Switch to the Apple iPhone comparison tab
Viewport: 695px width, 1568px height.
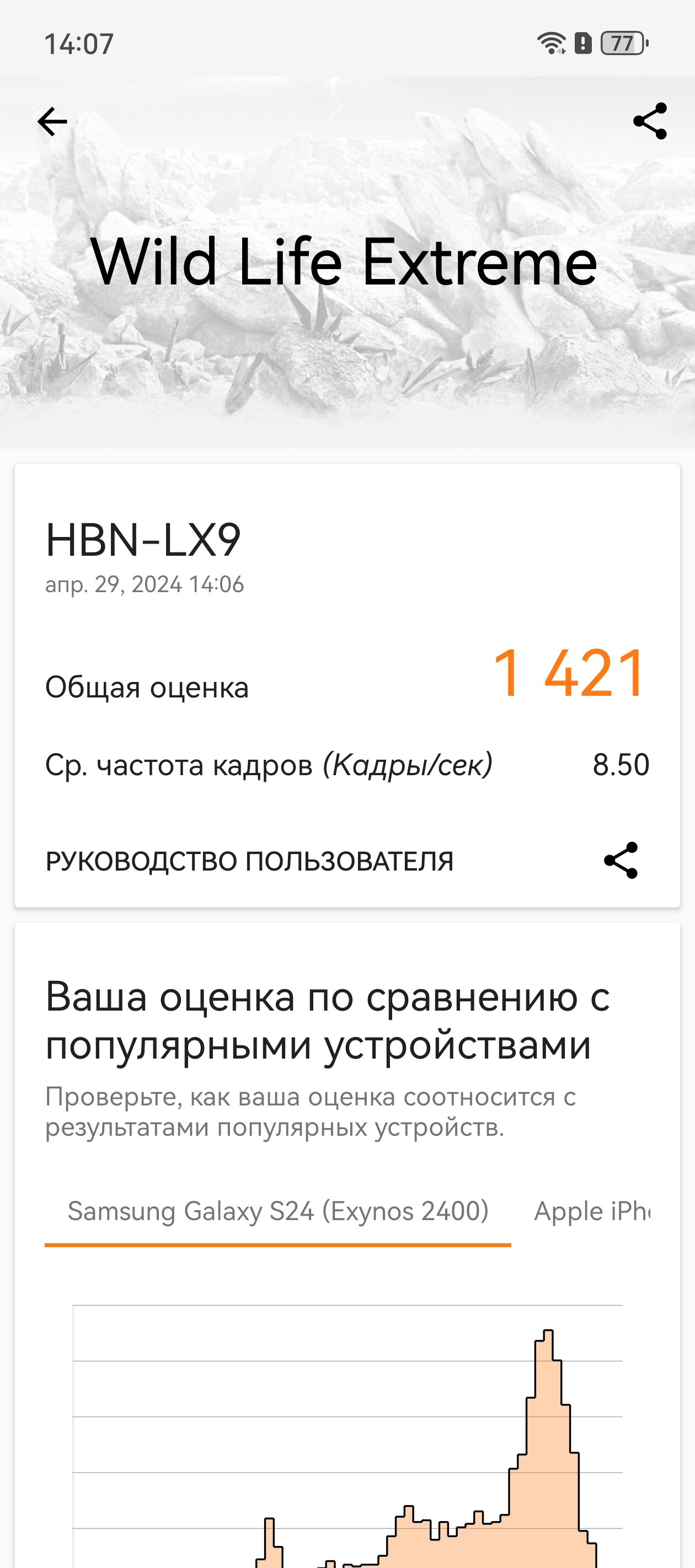(x=592, y=1211)
